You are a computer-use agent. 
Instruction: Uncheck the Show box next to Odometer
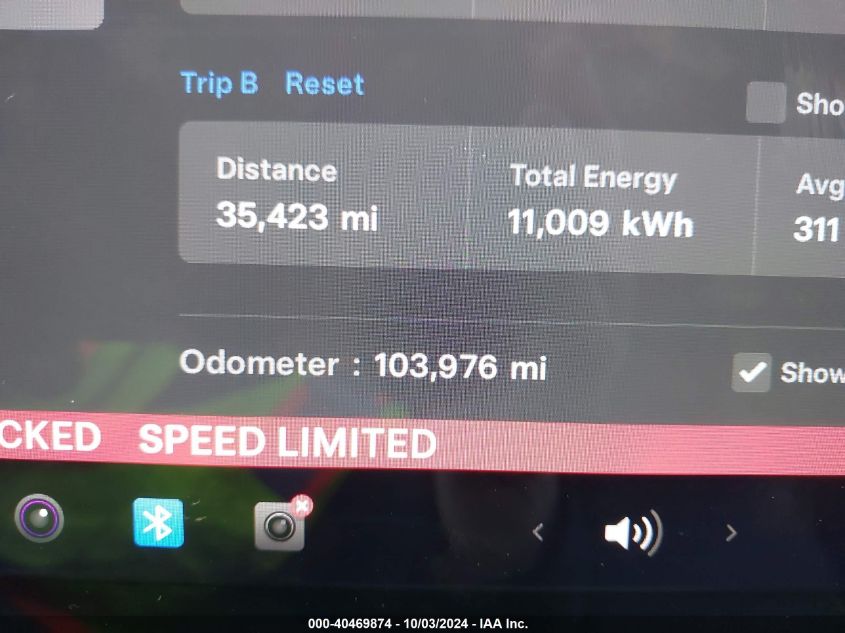pyautogui.click(x=751, y=372)
